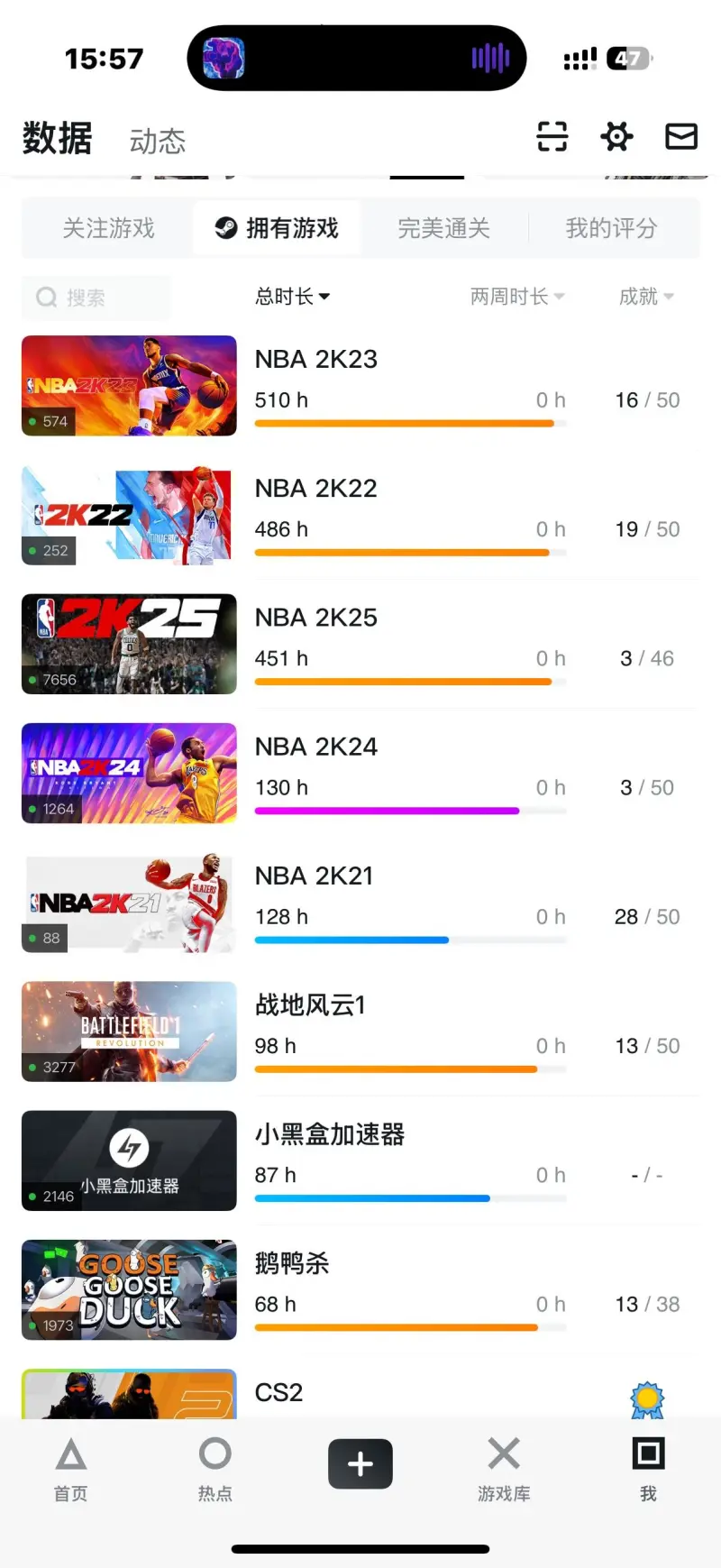The height and width of the screenshot is (1568, 721).
Task: Open the settings gear icon
Action: click(x=616, y=137)
